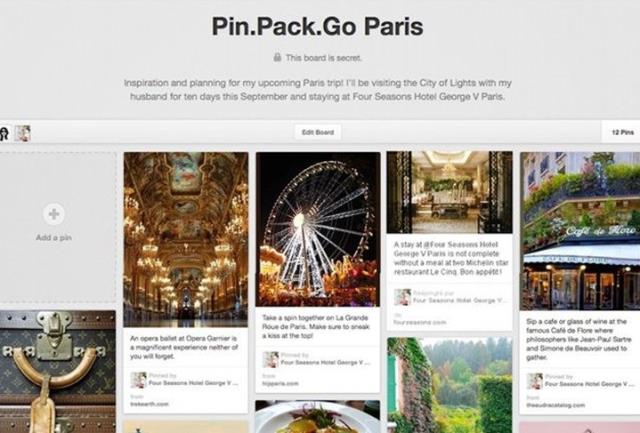Open the Le Cinq restaurant pin
Viewport: 640px width, 433px height.
tap(449, 190)
